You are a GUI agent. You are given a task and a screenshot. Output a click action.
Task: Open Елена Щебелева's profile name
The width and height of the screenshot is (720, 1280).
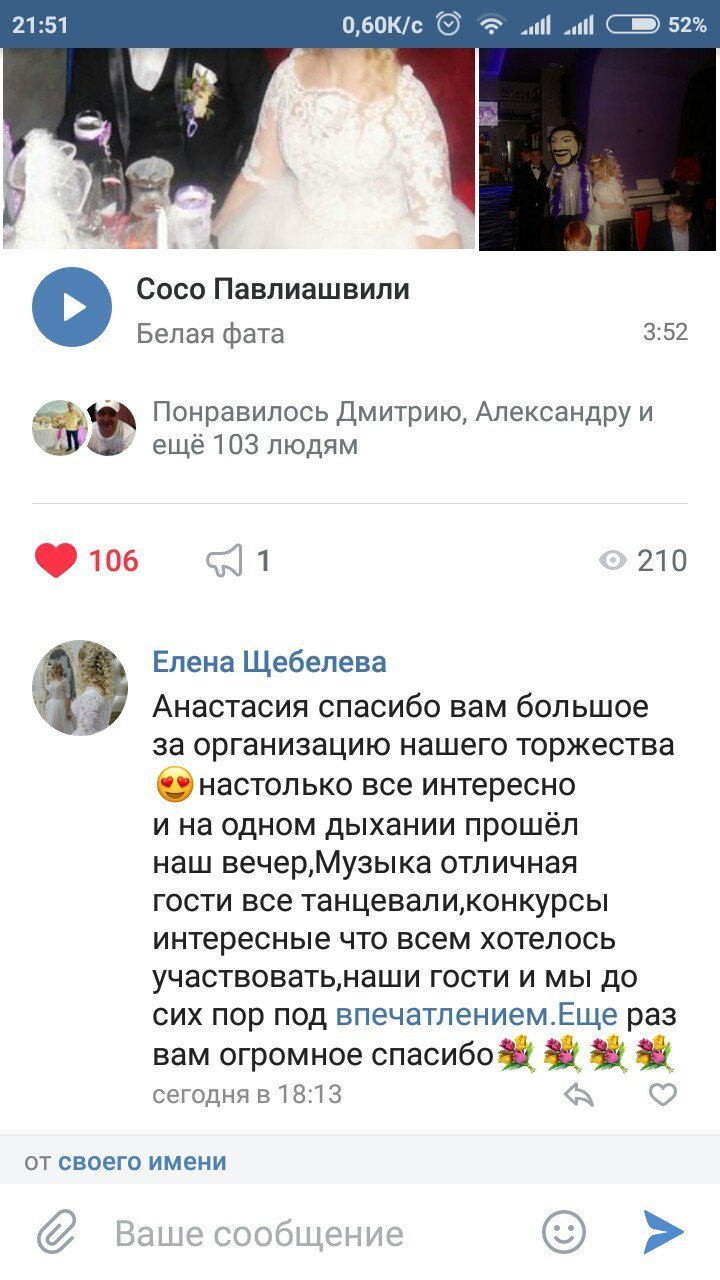269,661
